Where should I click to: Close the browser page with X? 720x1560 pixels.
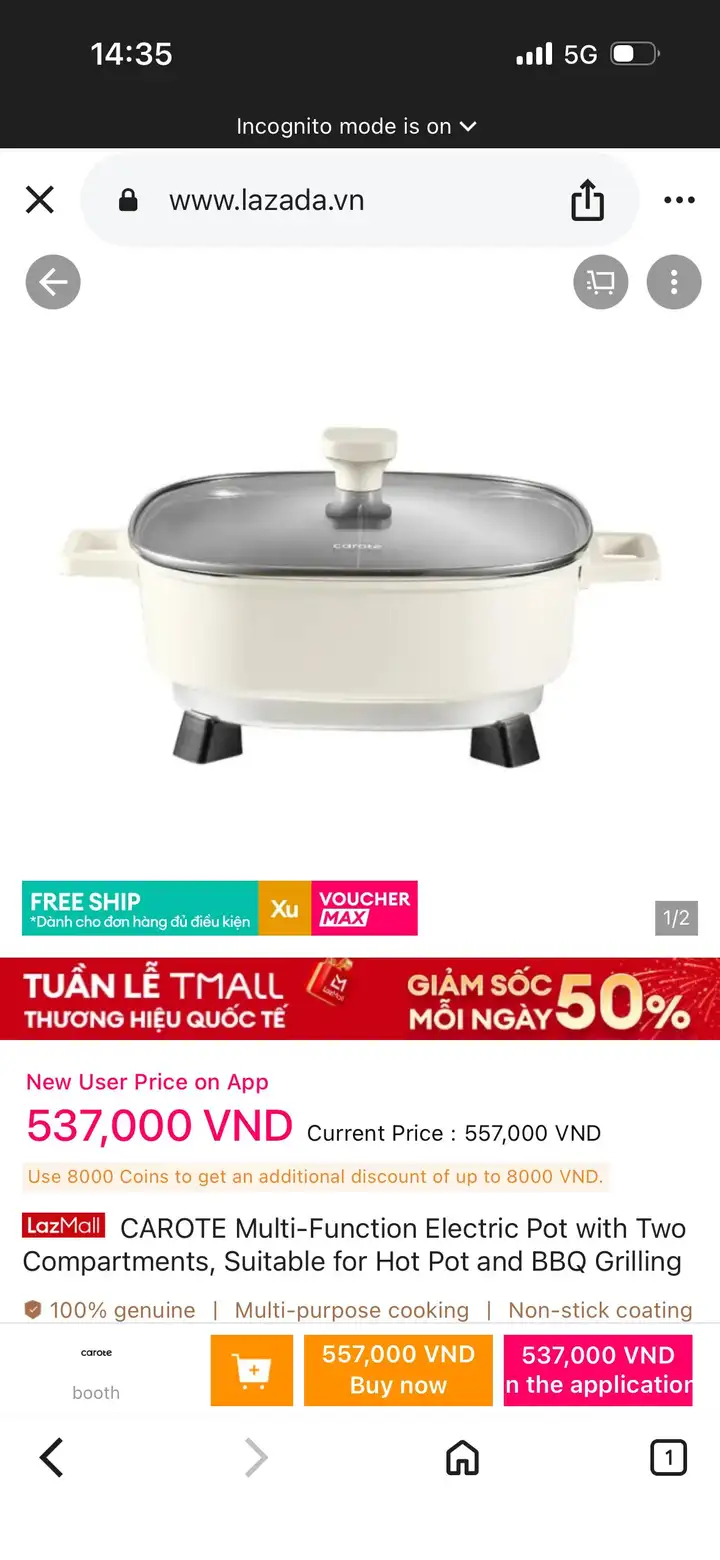[40, 201]
